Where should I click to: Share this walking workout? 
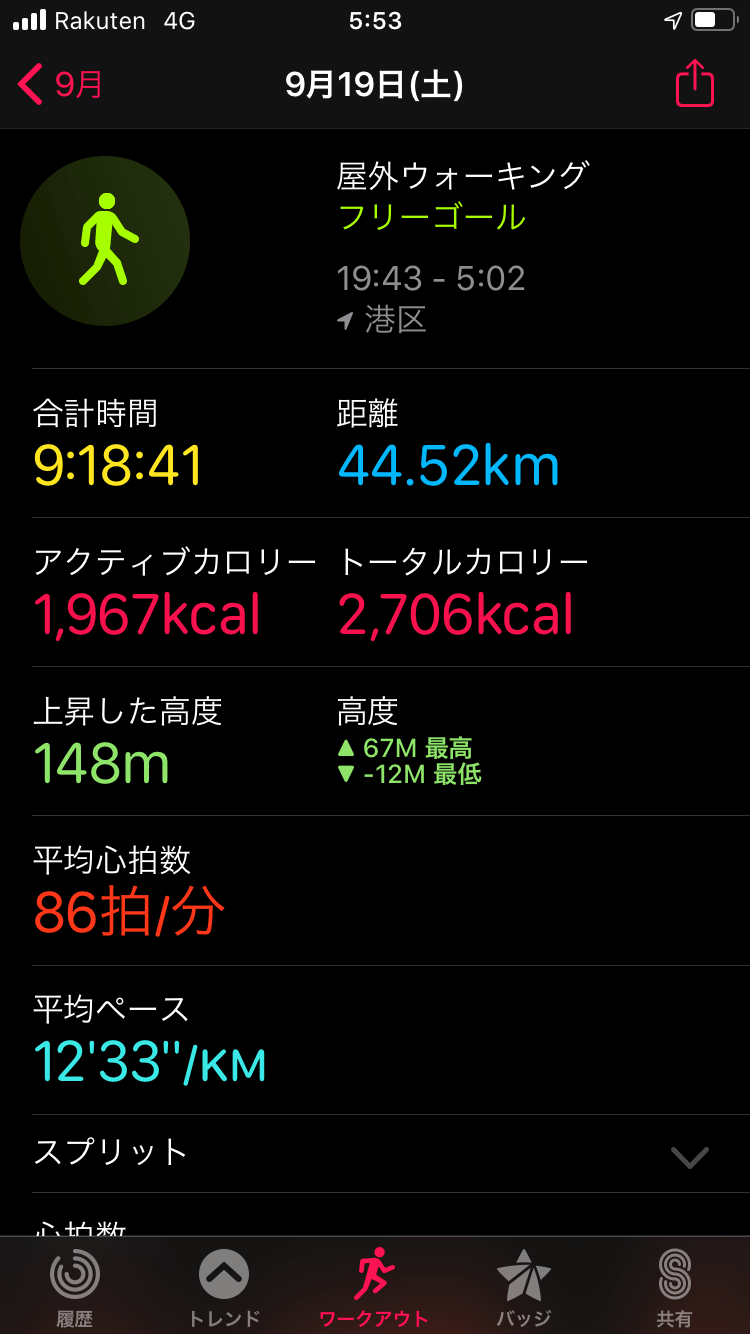tap(695, 85)
